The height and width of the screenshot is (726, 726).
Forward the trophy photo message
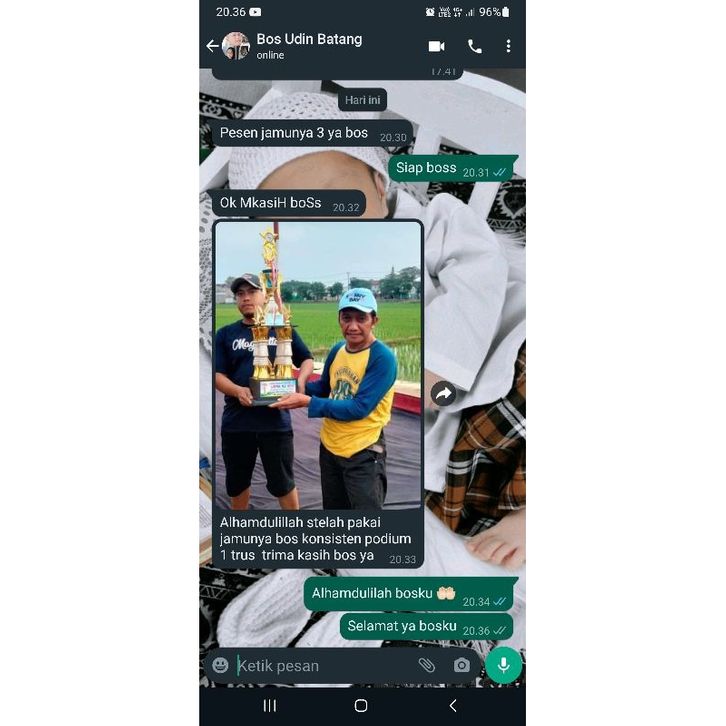pos(443,394)
